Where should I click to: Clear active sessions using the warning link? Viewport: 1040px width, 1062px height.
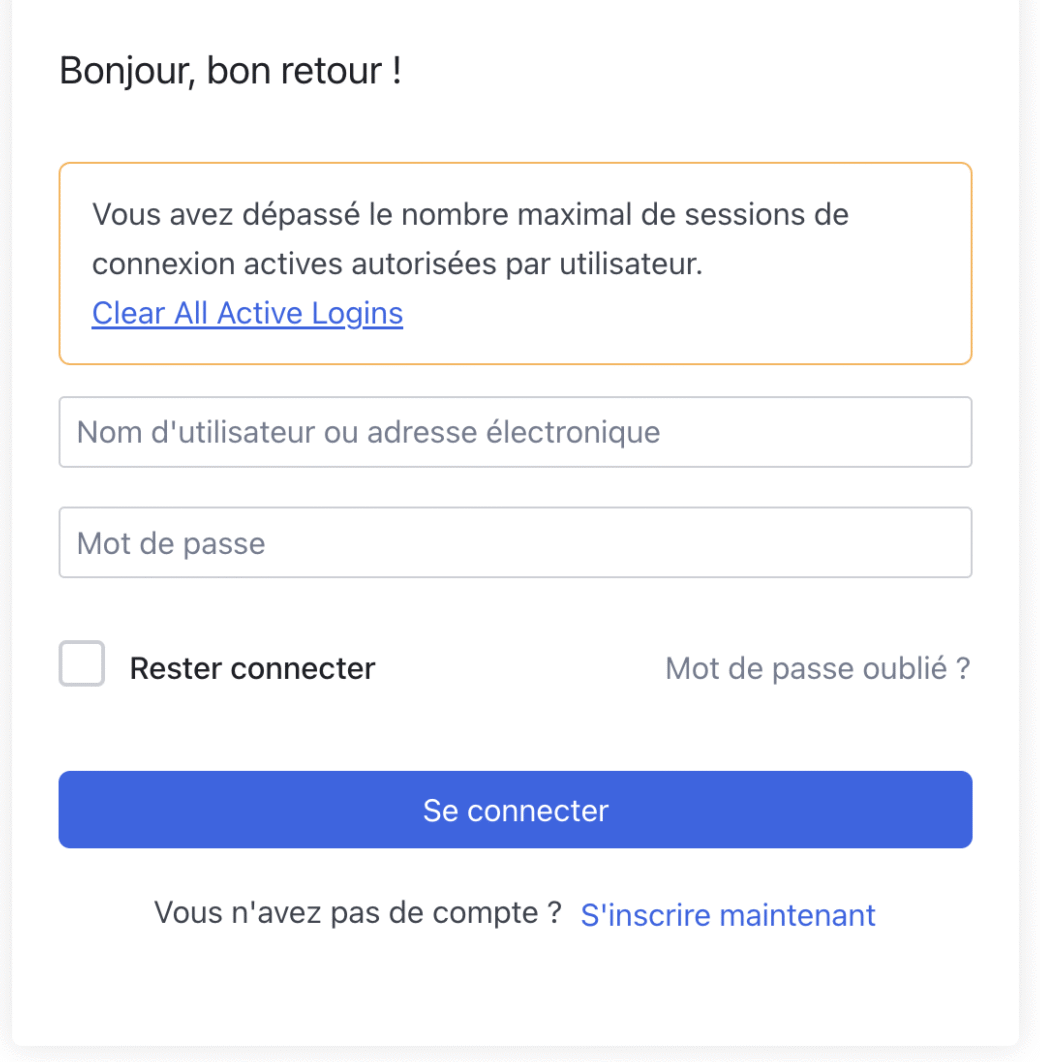point(247,313)
